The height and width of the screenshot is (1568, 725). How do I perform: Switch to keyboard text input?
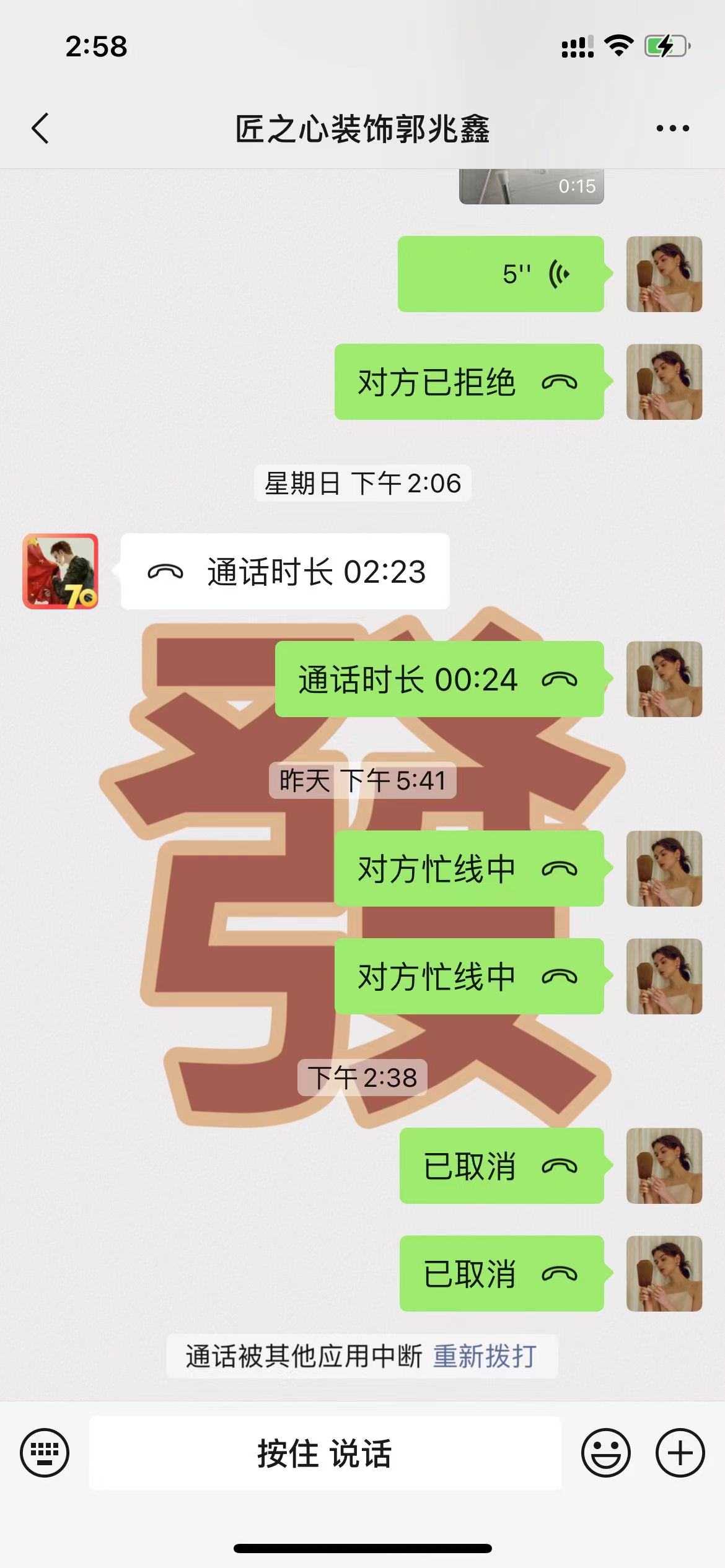point(45,1453)
